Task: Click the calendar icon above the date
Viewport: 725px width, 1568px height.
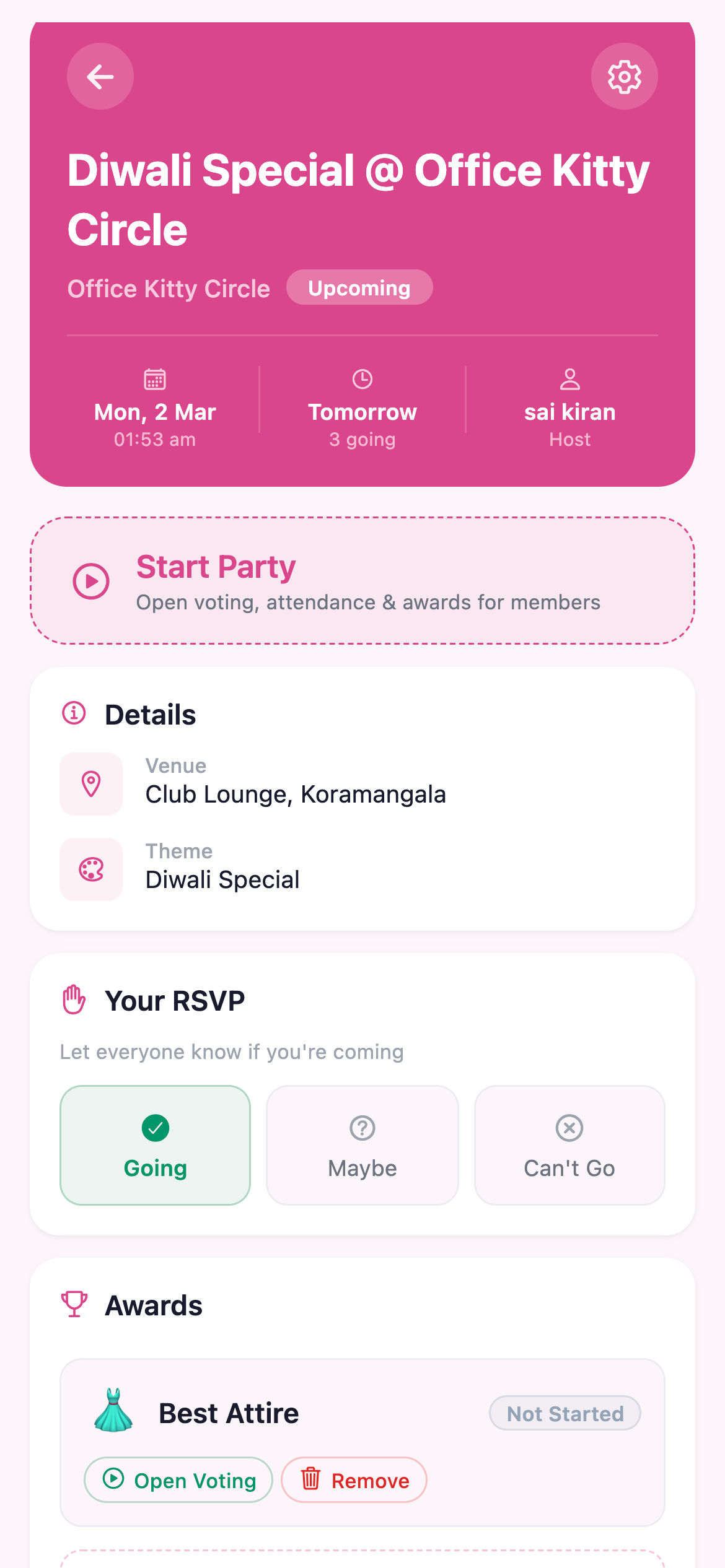Action: [x=154, y=380]
